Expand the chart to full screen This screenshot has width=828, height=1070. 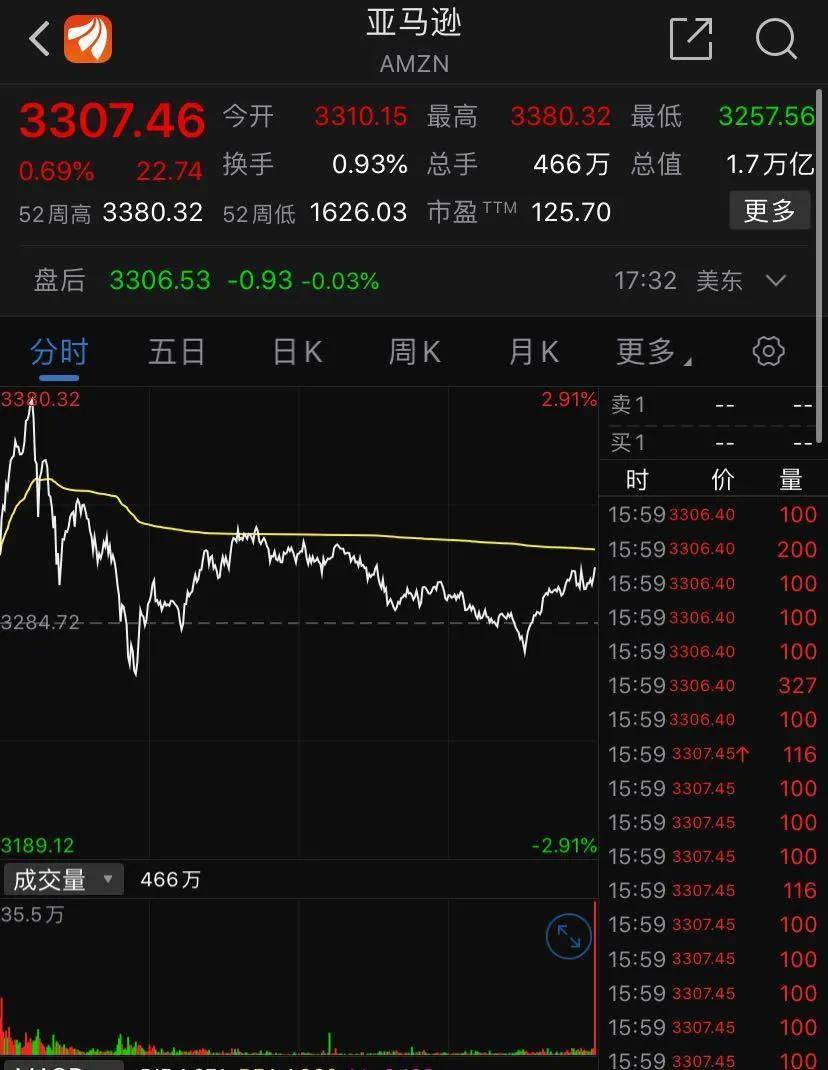tap(569, 937)
